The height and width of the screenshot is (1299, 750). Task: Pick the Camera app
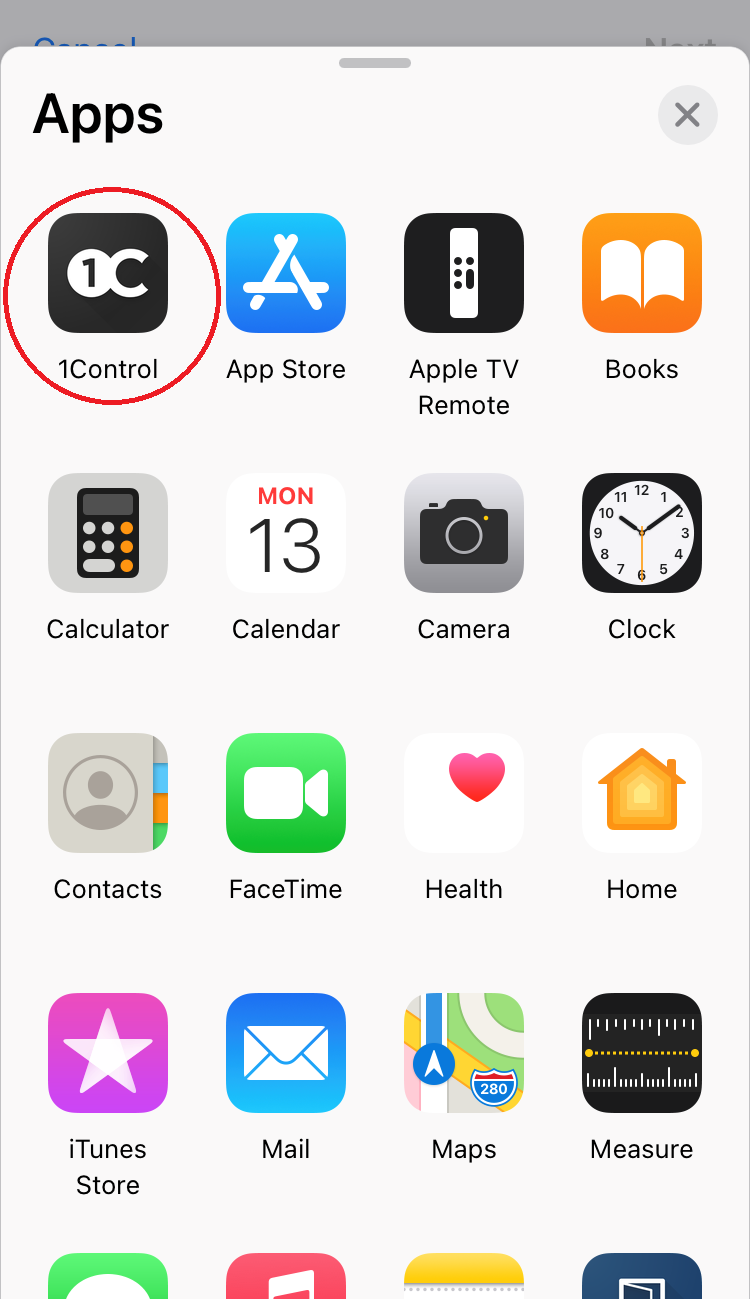(x=464, y=533)
